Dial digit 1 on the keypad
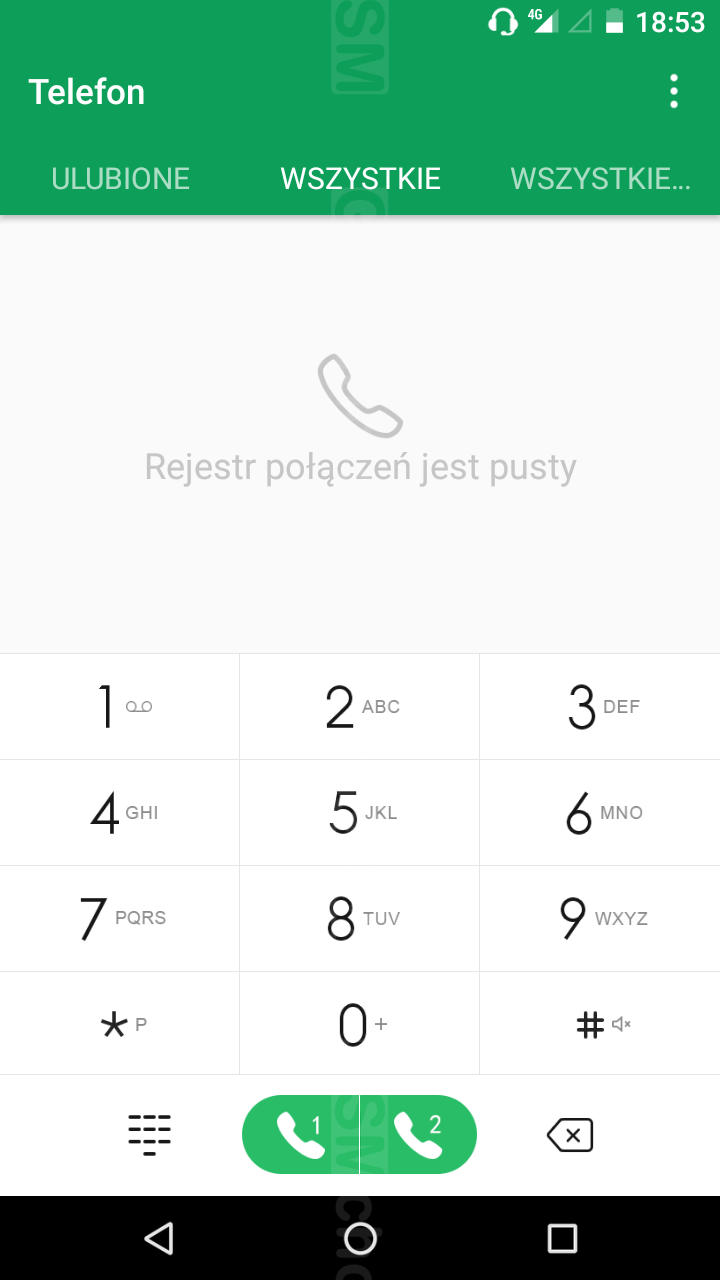720x1280 pixels. 120,706
